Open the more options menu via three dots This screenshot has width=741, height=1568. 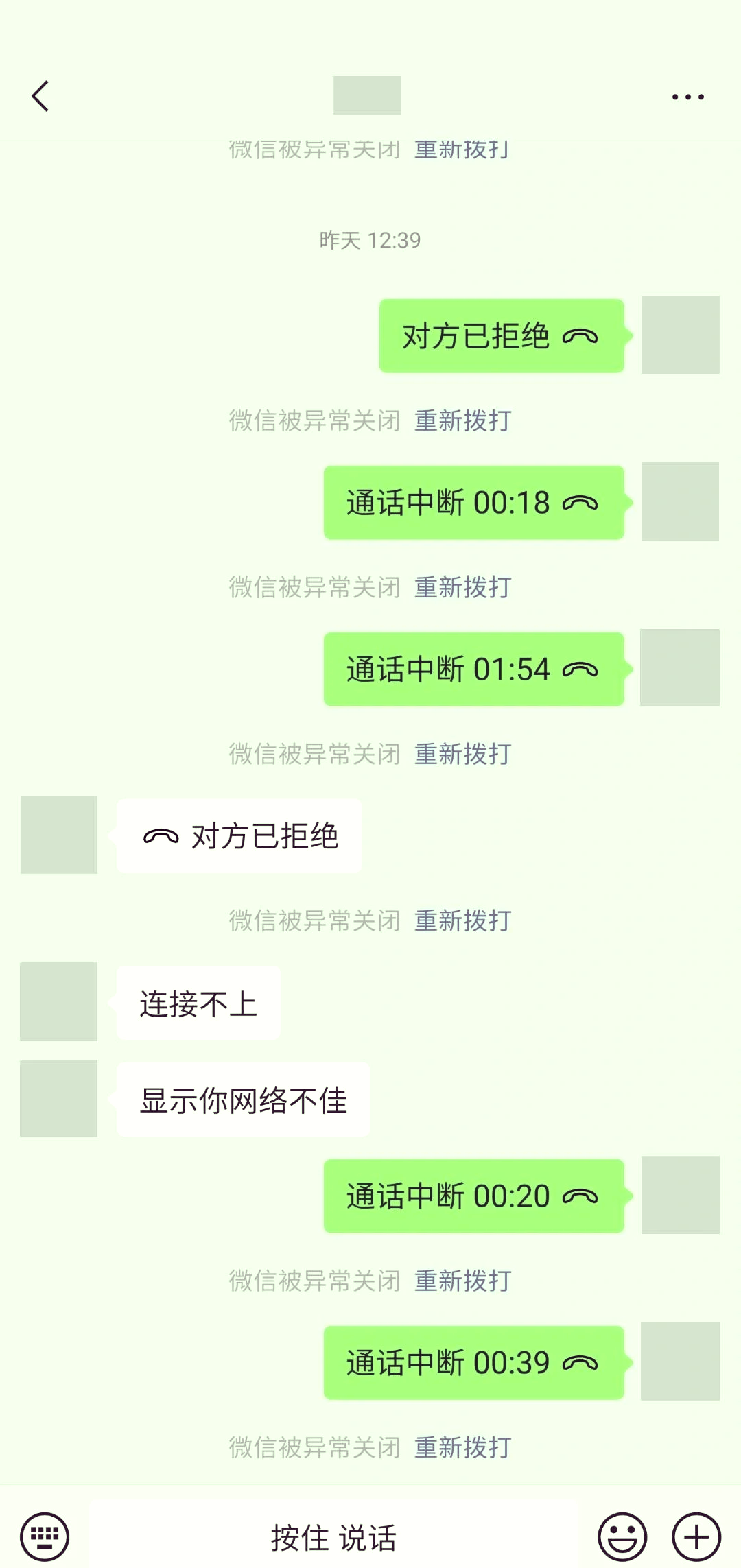click(687, 96)
